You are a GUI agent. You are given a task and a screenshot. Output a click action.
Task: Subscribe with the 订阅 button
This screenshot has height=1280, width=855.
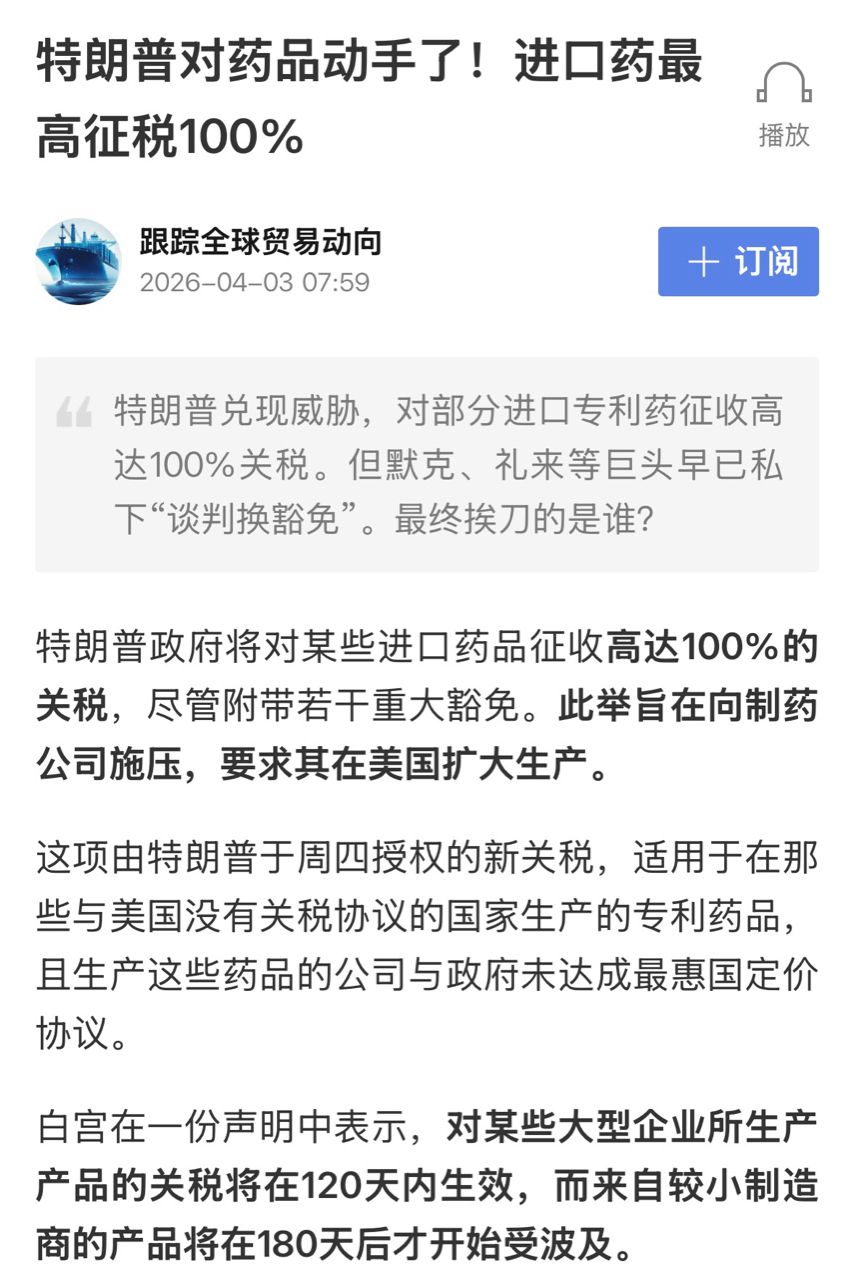coord(738,262)
